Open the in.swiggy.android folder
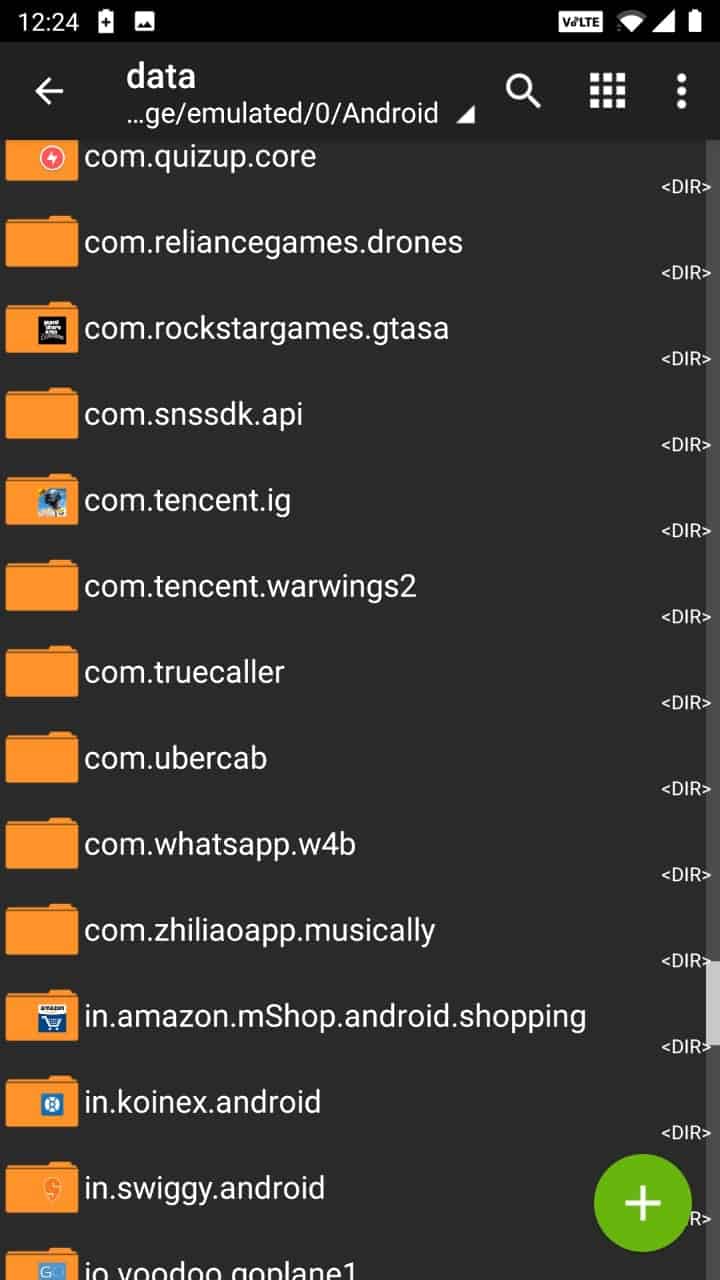 point(300,1189)
